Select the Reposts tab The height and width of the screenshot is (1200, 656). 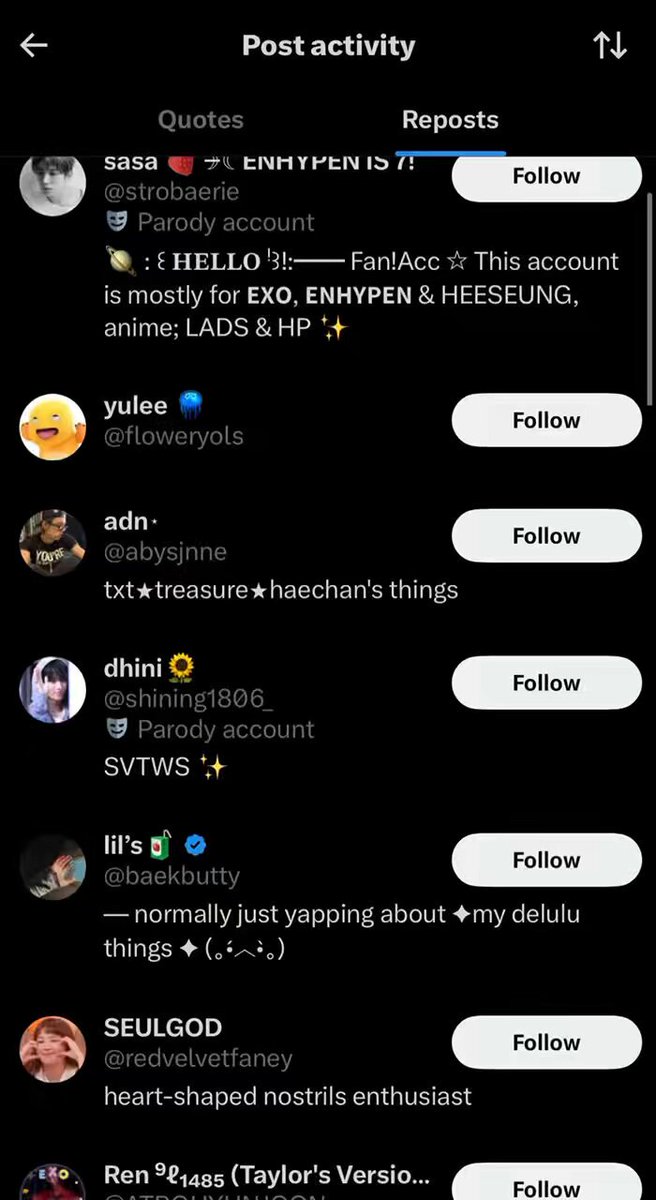tap(450, 120)
